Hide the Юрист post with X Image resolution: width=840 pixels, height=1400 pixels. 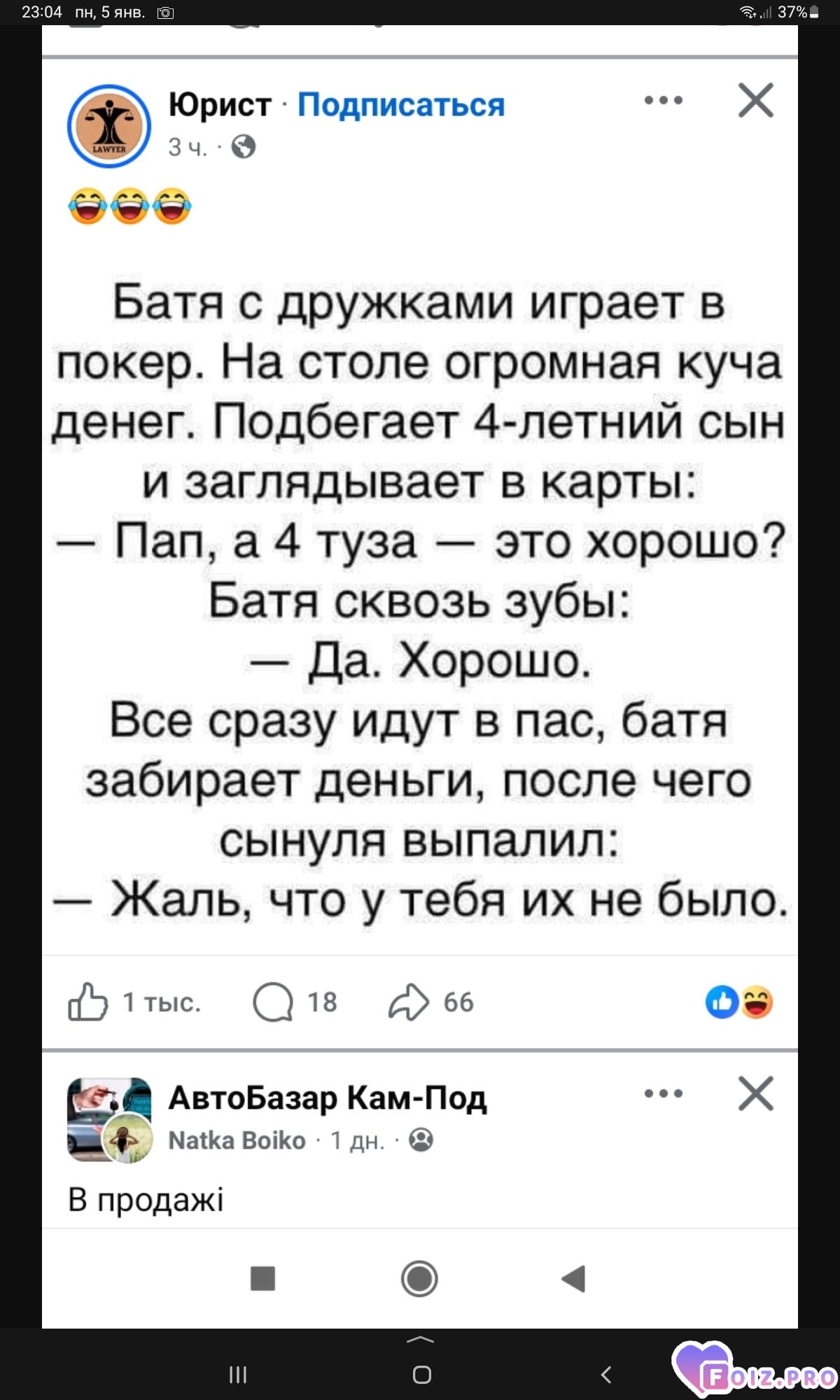pos(756,101)
